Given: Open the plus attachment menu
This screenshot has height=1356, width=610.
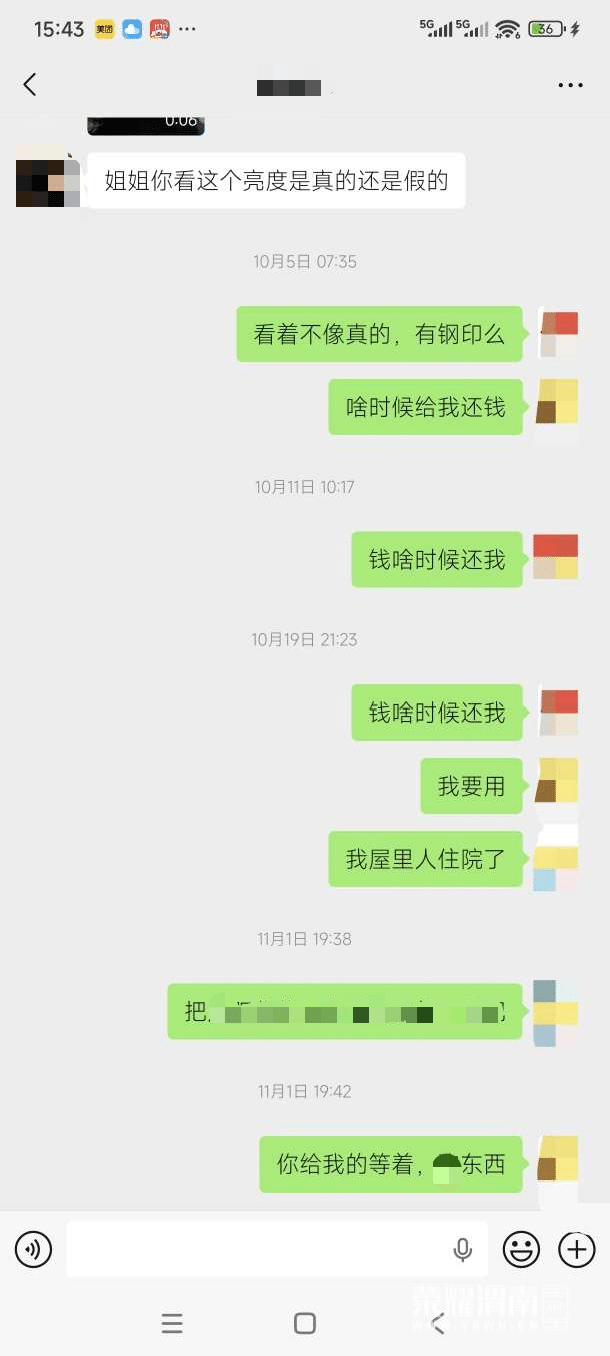Looking at the screenshot, I should 576,1248.
